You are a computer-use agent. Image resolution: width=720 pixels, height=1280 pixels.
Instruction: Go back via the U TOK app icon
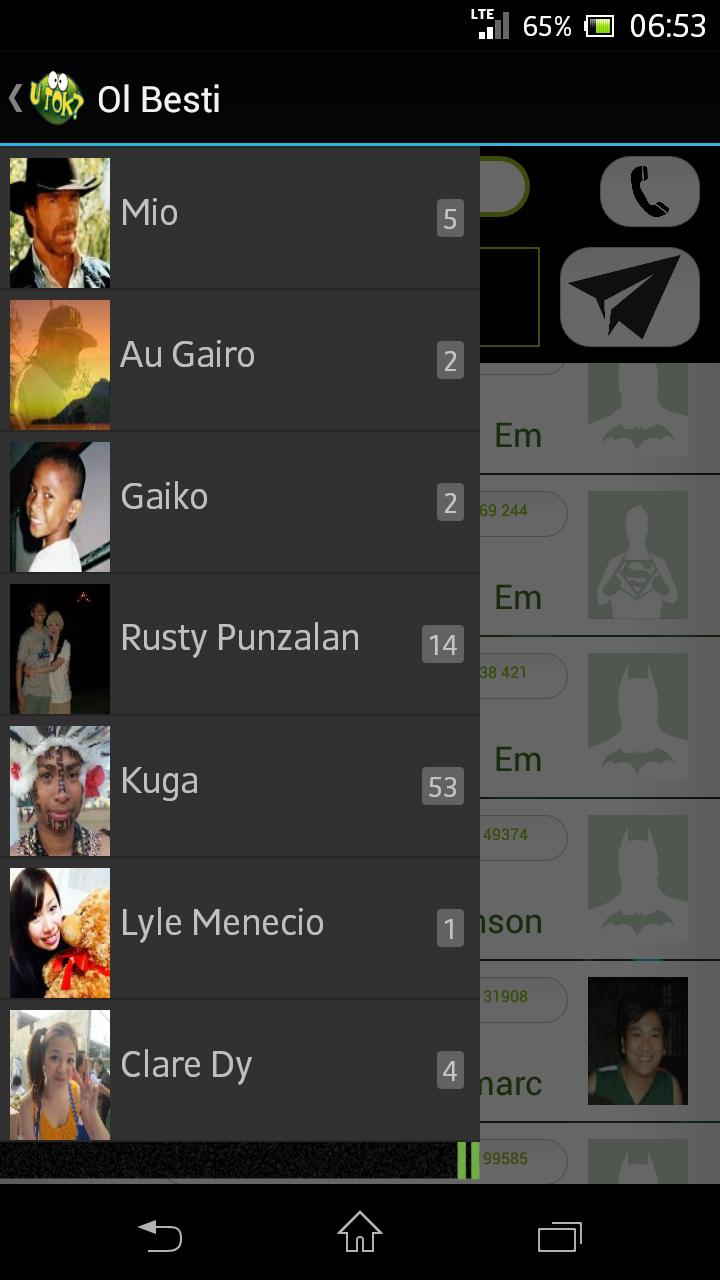pos(55,98)
